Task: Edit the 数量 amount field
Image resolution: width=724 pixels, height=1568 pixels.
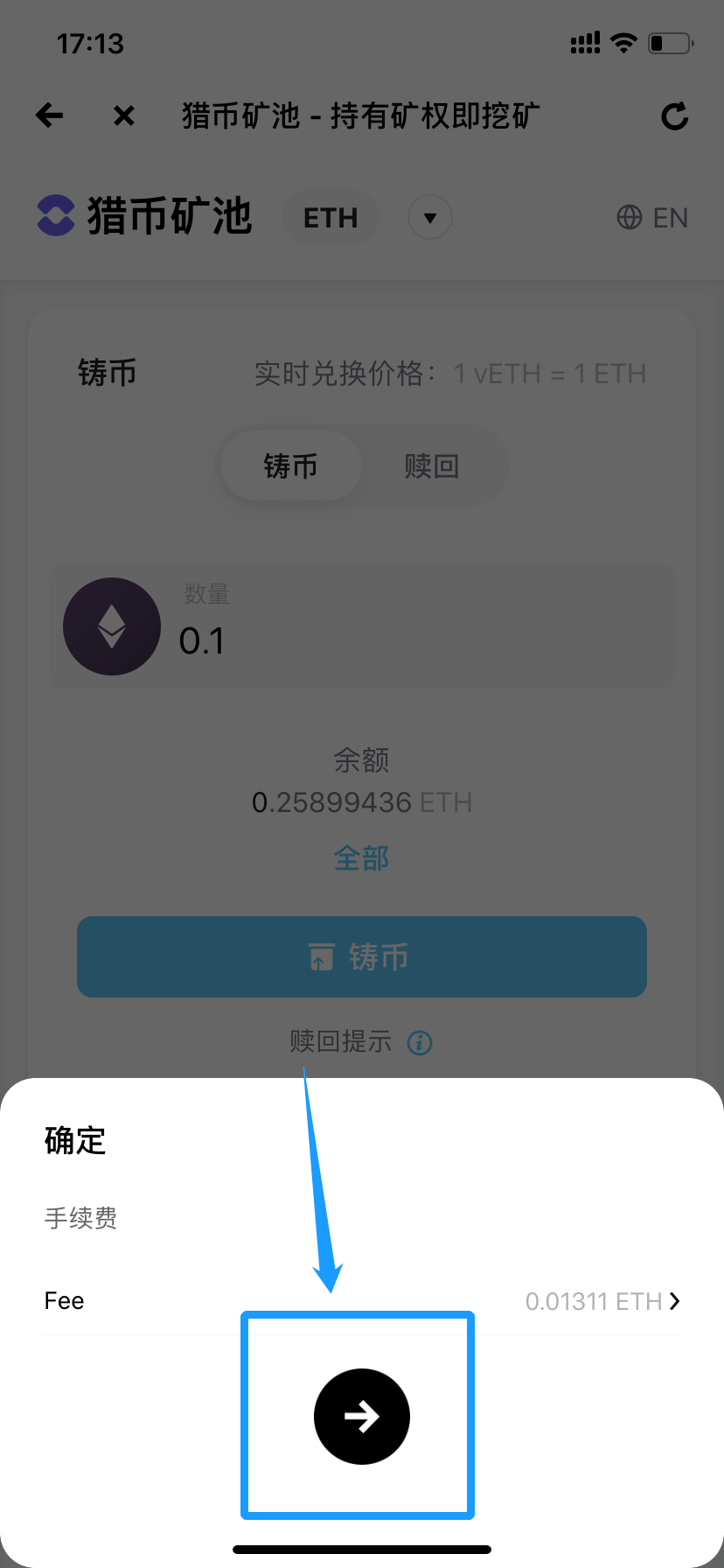Action: click(362, 626)
